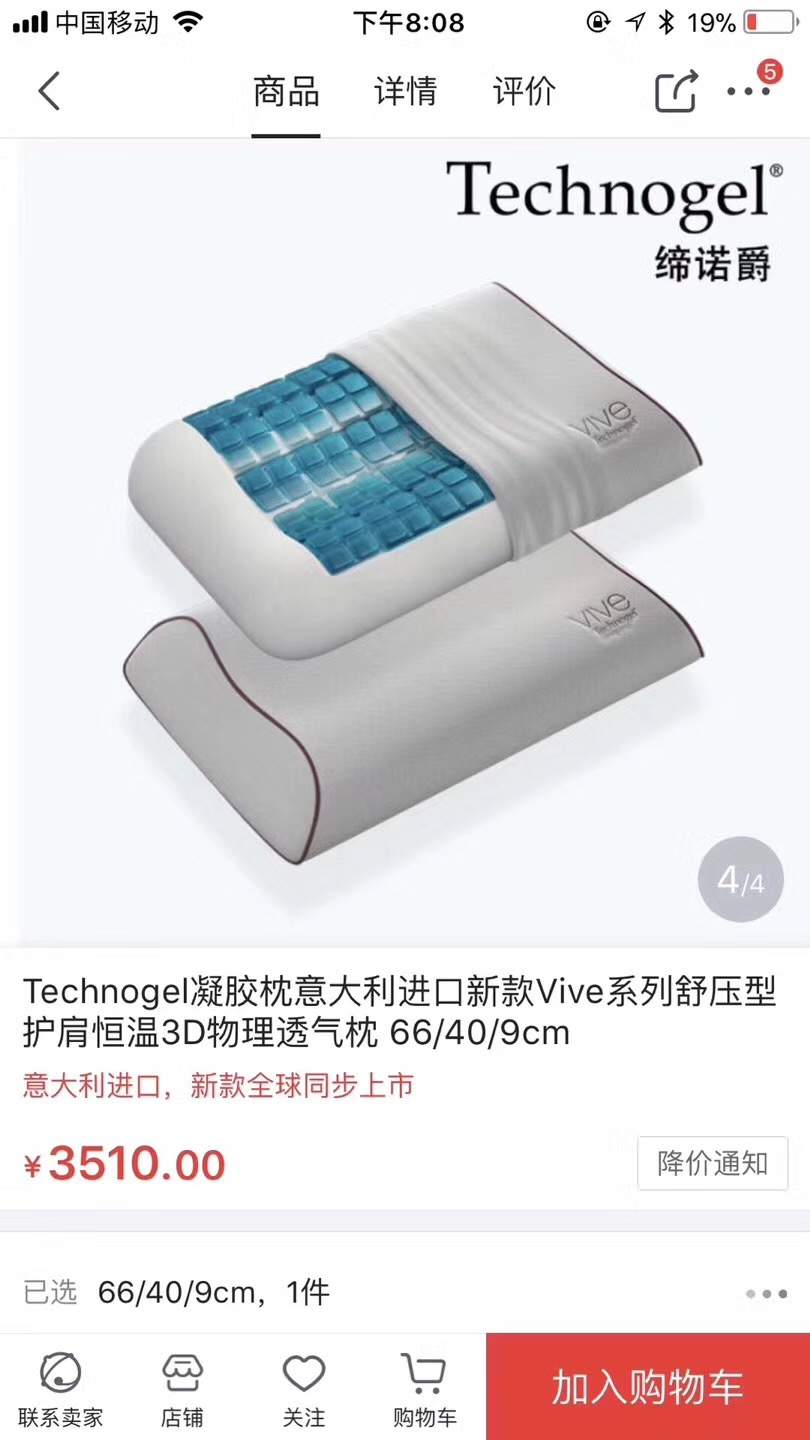
Task: View the Technogel pillow product image
Action: 405,540
